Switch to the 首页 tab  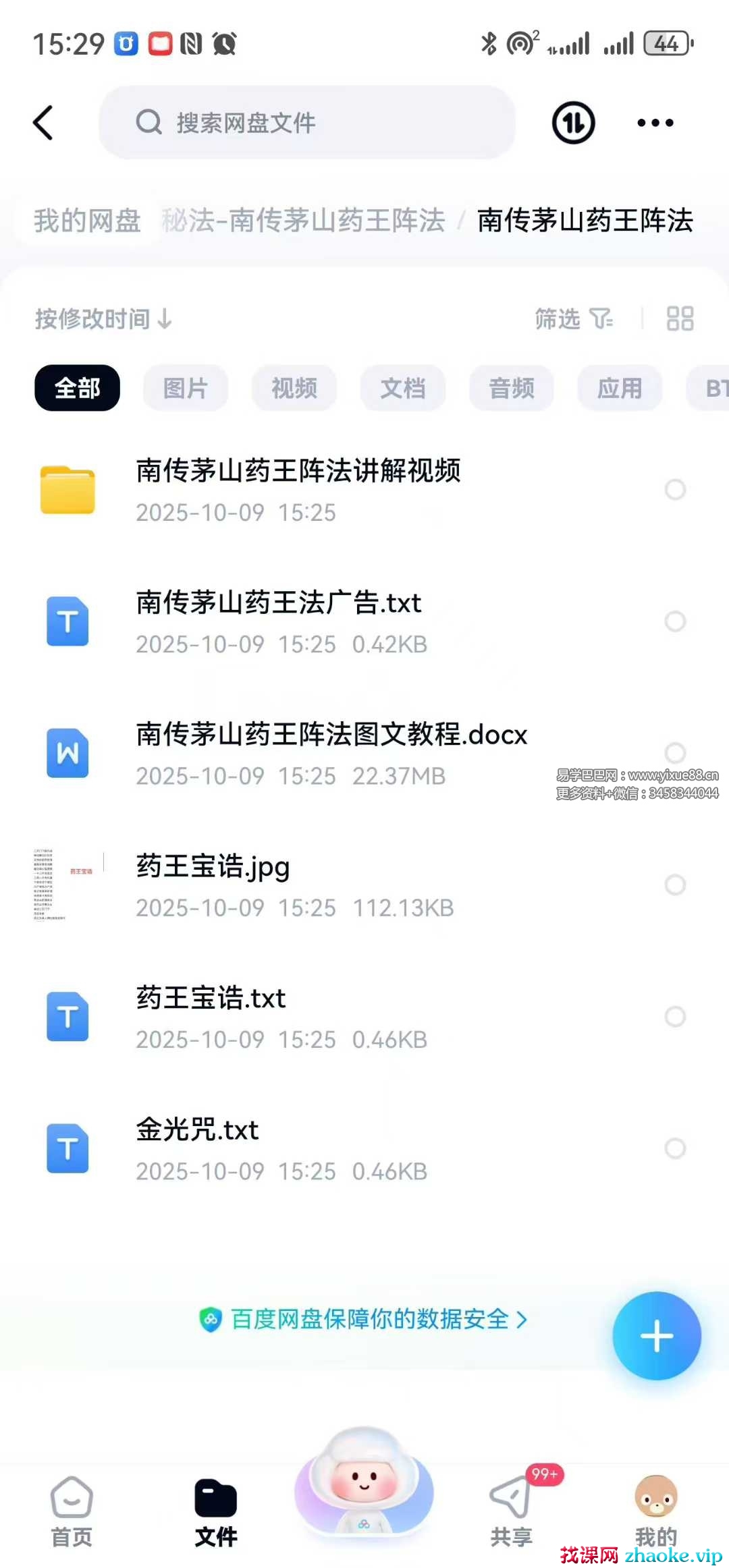point(72,1511)
